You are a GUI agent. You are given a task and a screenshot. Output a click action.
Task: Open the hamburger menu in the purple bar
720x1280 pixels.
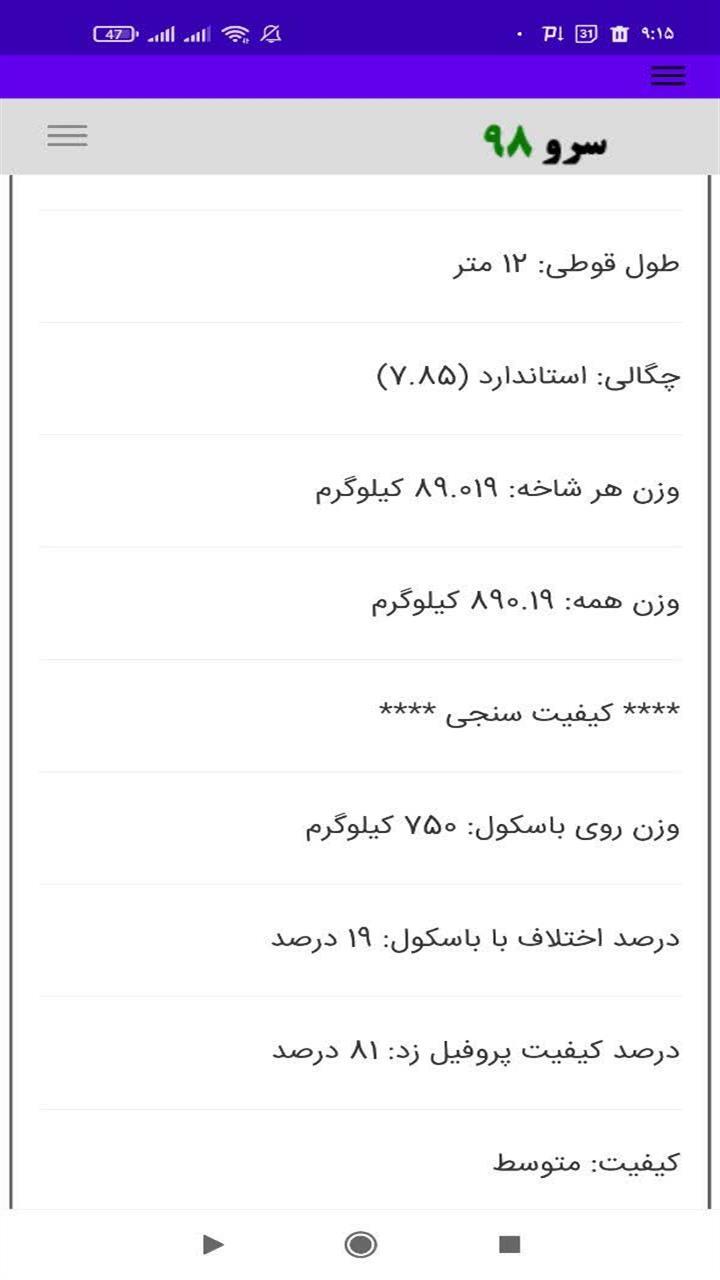pyautogui.click(x=667, y=75)
